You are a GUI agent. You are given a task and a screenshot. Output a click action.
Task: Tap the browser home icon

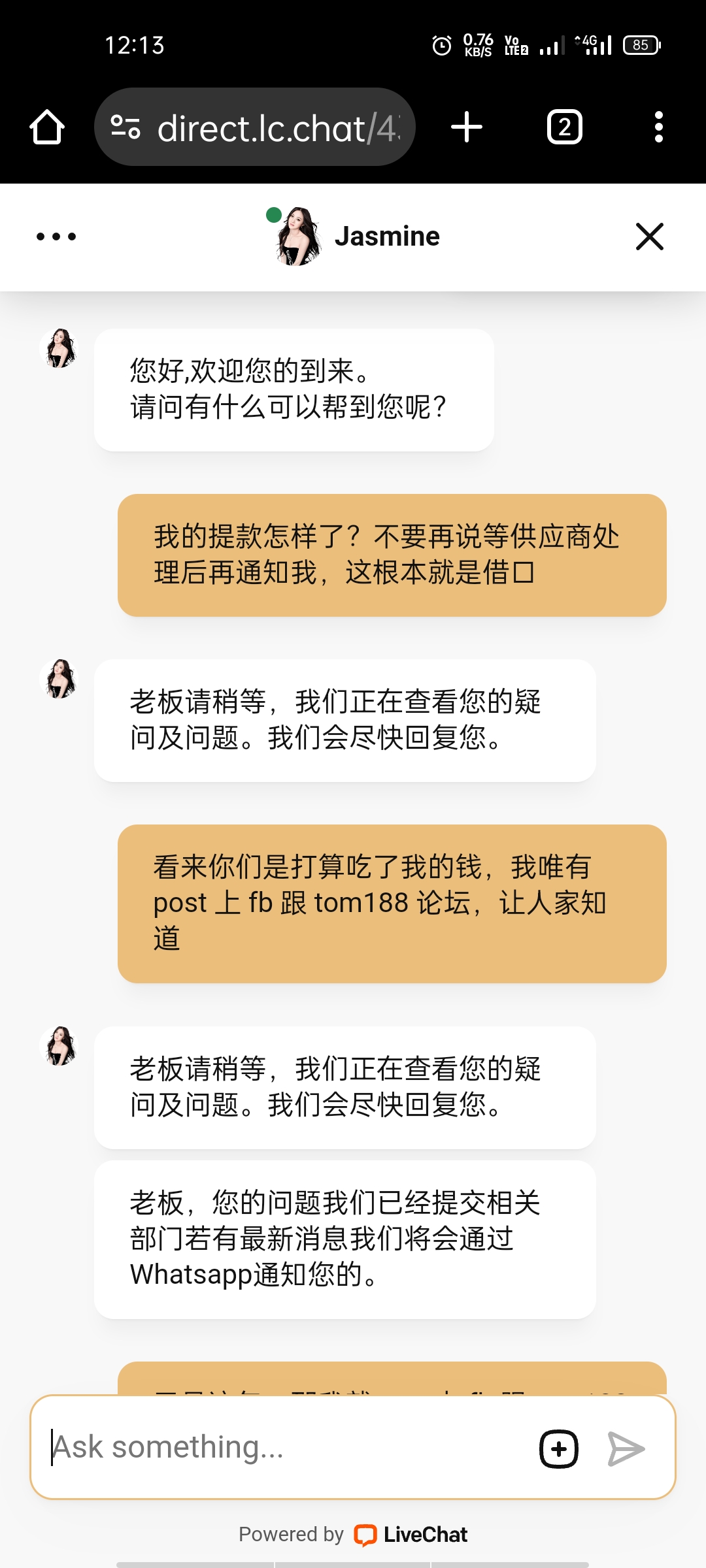(x=46, y=126)
